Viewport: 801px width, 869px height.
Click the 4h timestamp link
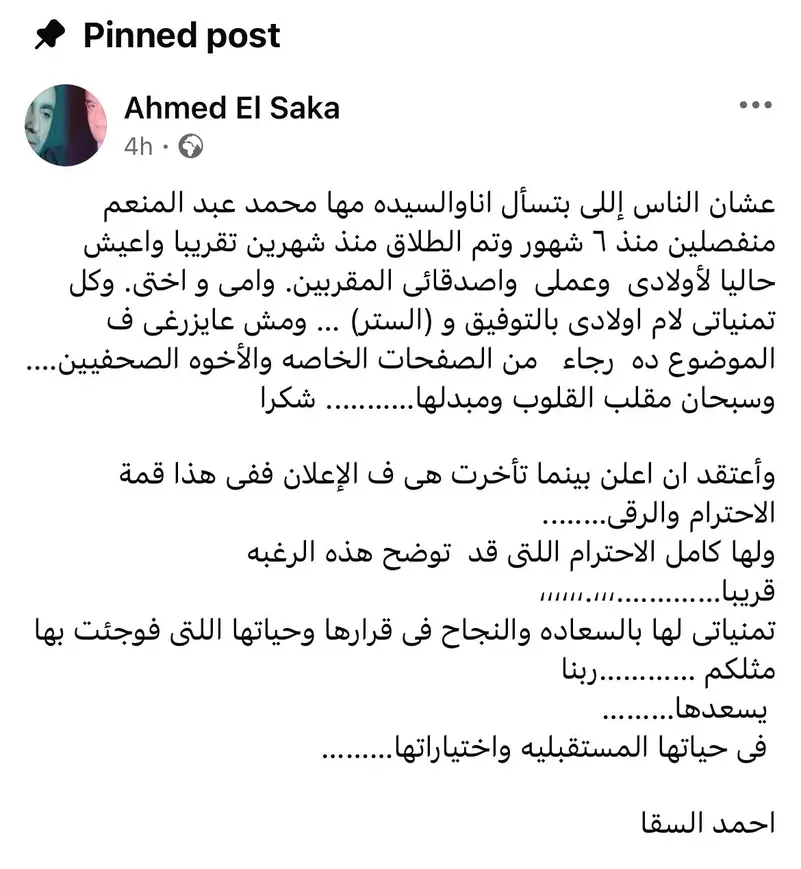pyautogui.click(x=141, y=146)
